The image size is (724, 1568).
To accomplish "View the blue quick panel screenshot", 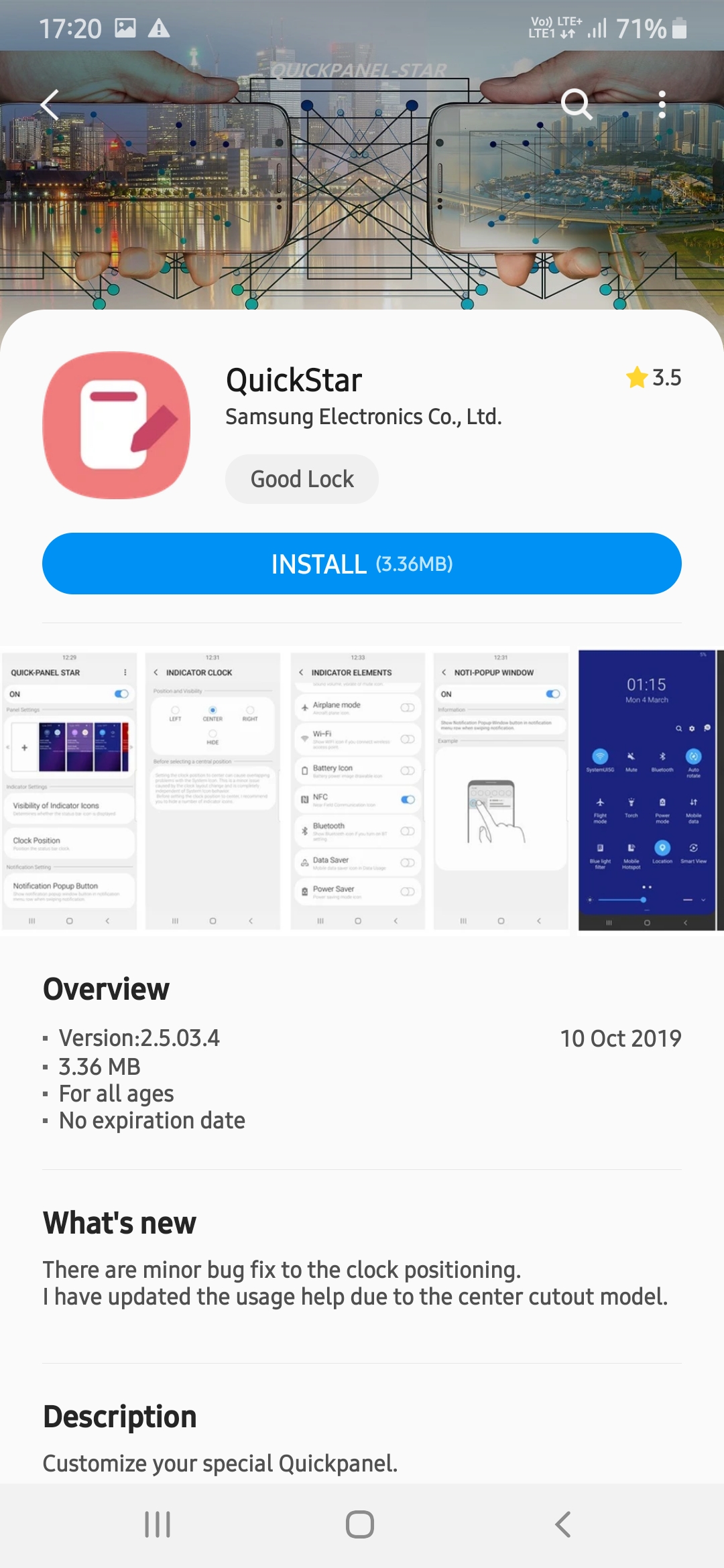I will pos(647,791).
